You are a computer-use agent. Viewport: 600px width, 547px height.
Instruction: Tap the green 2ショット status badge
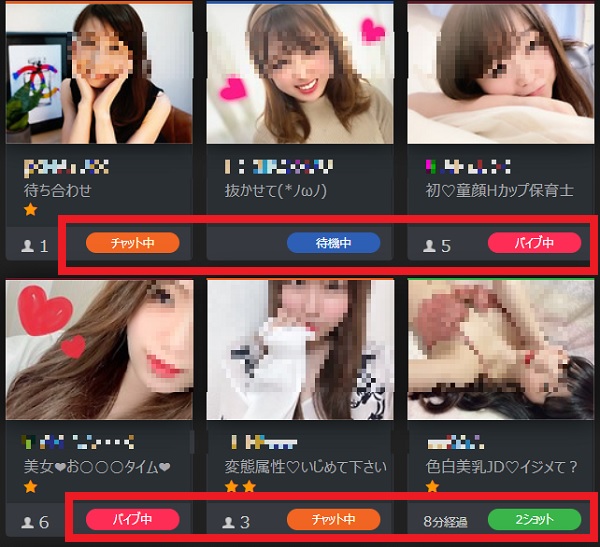[534, 519]
